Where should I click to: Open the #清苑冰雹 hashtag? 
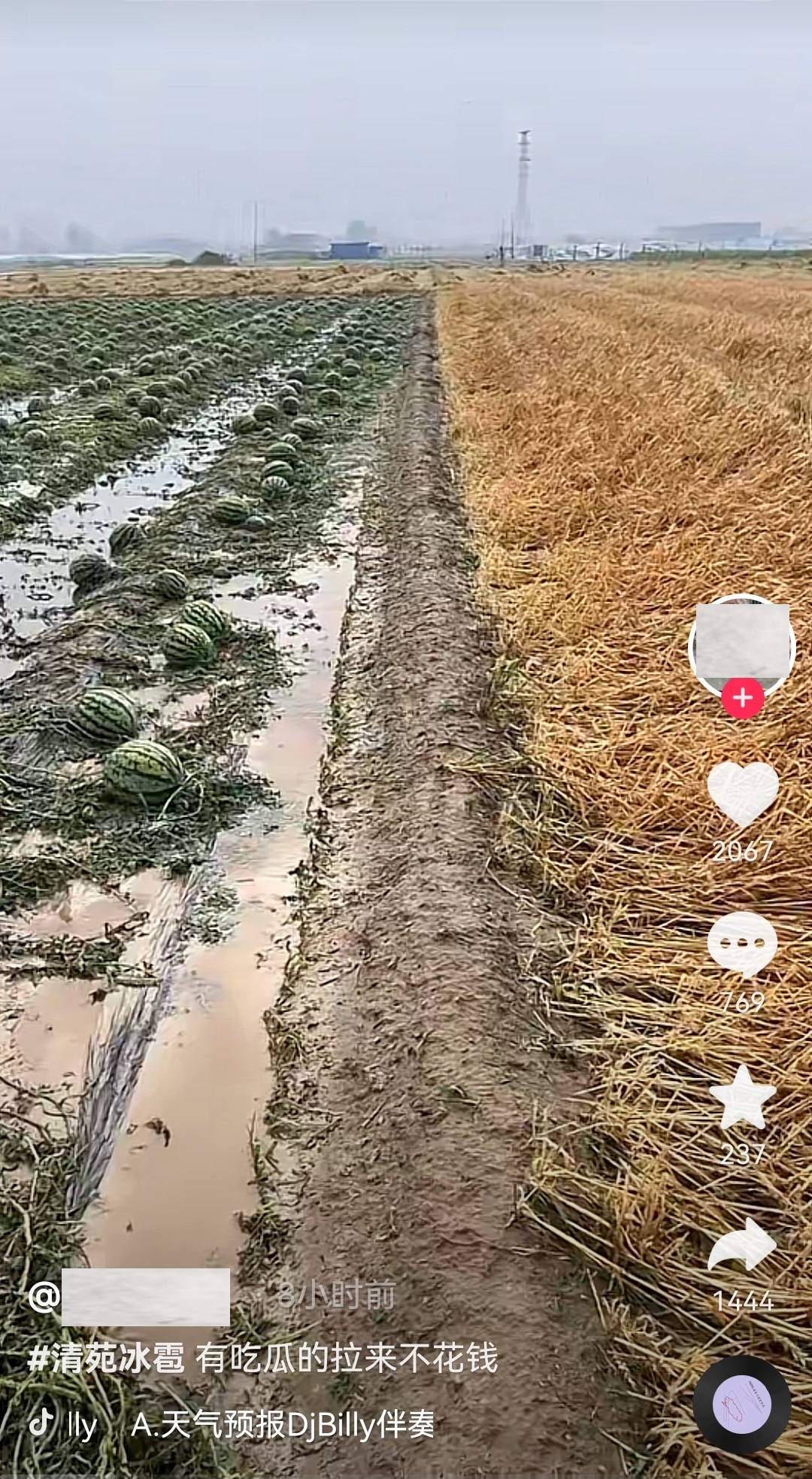point(106,1359)
